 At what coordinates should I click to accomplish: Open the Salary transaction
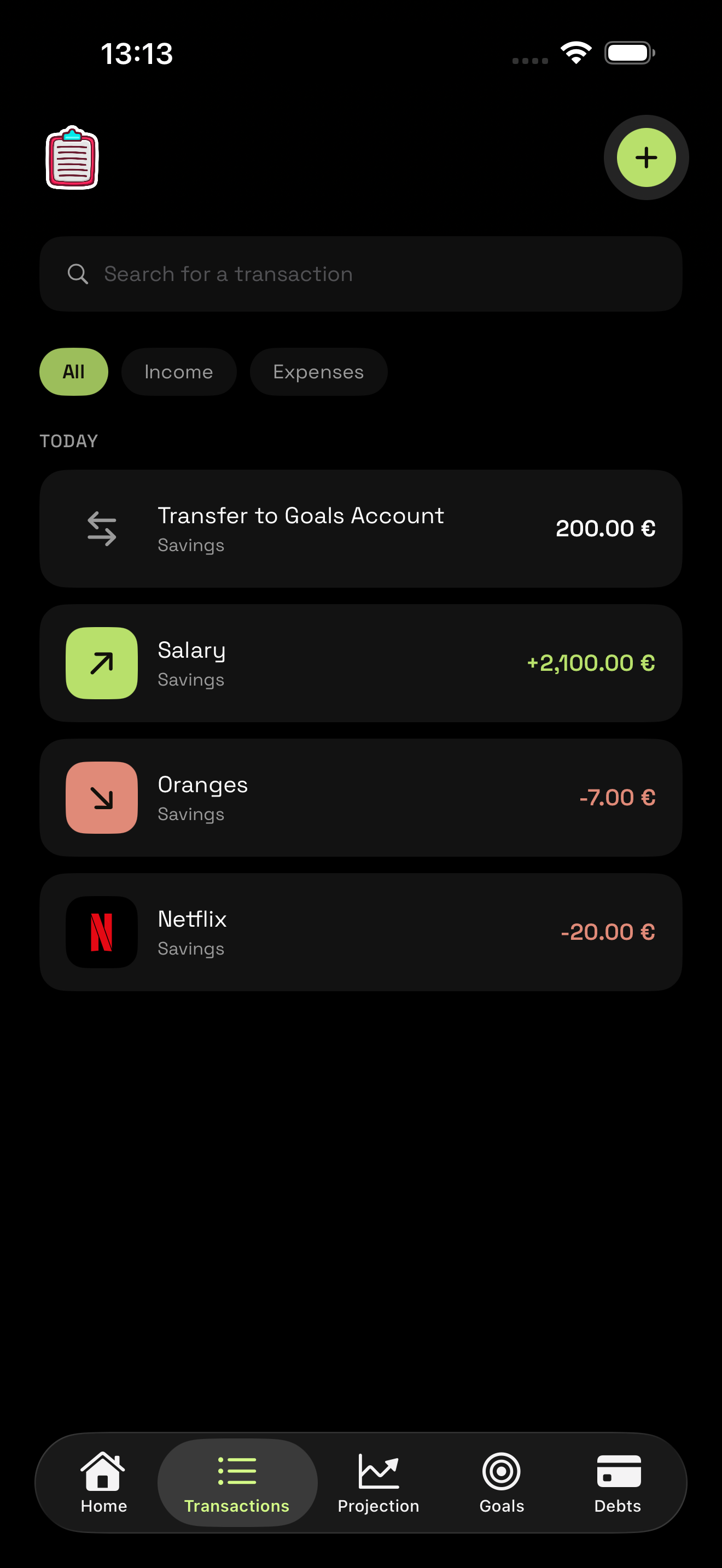point(361,663)
